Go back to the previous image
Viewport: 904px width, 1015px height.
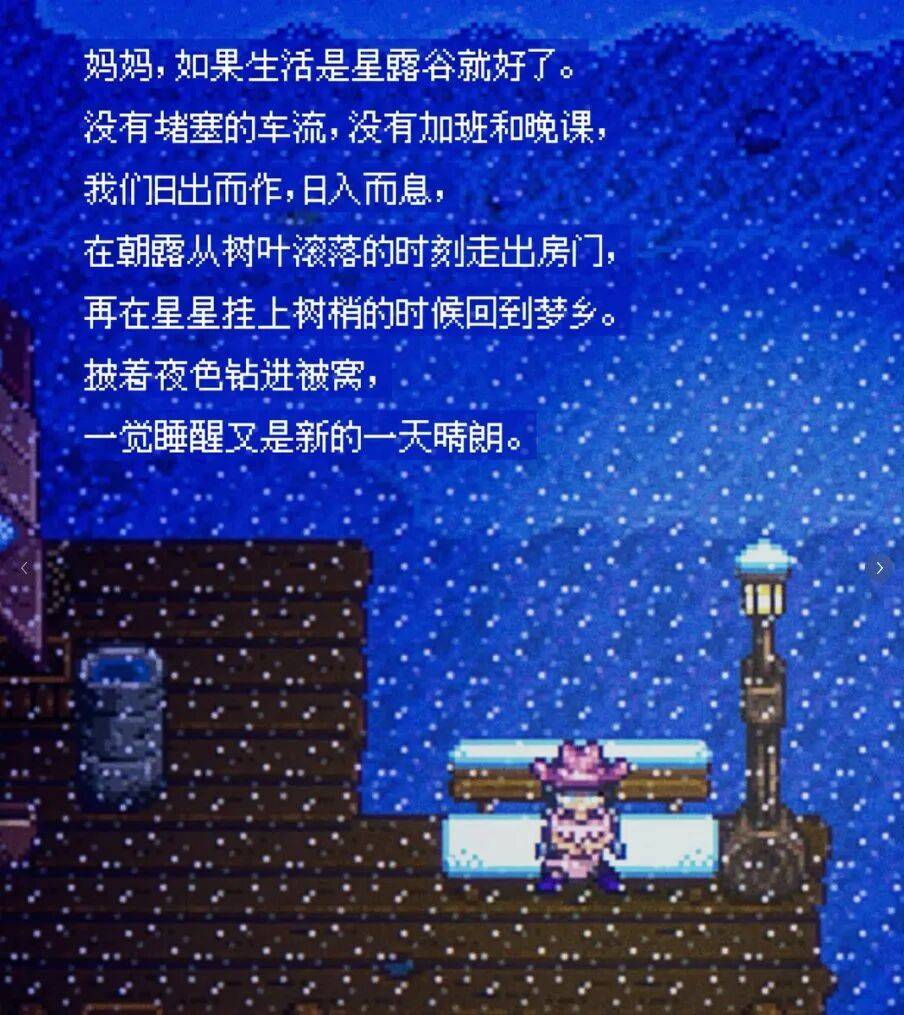pos(24,568)
